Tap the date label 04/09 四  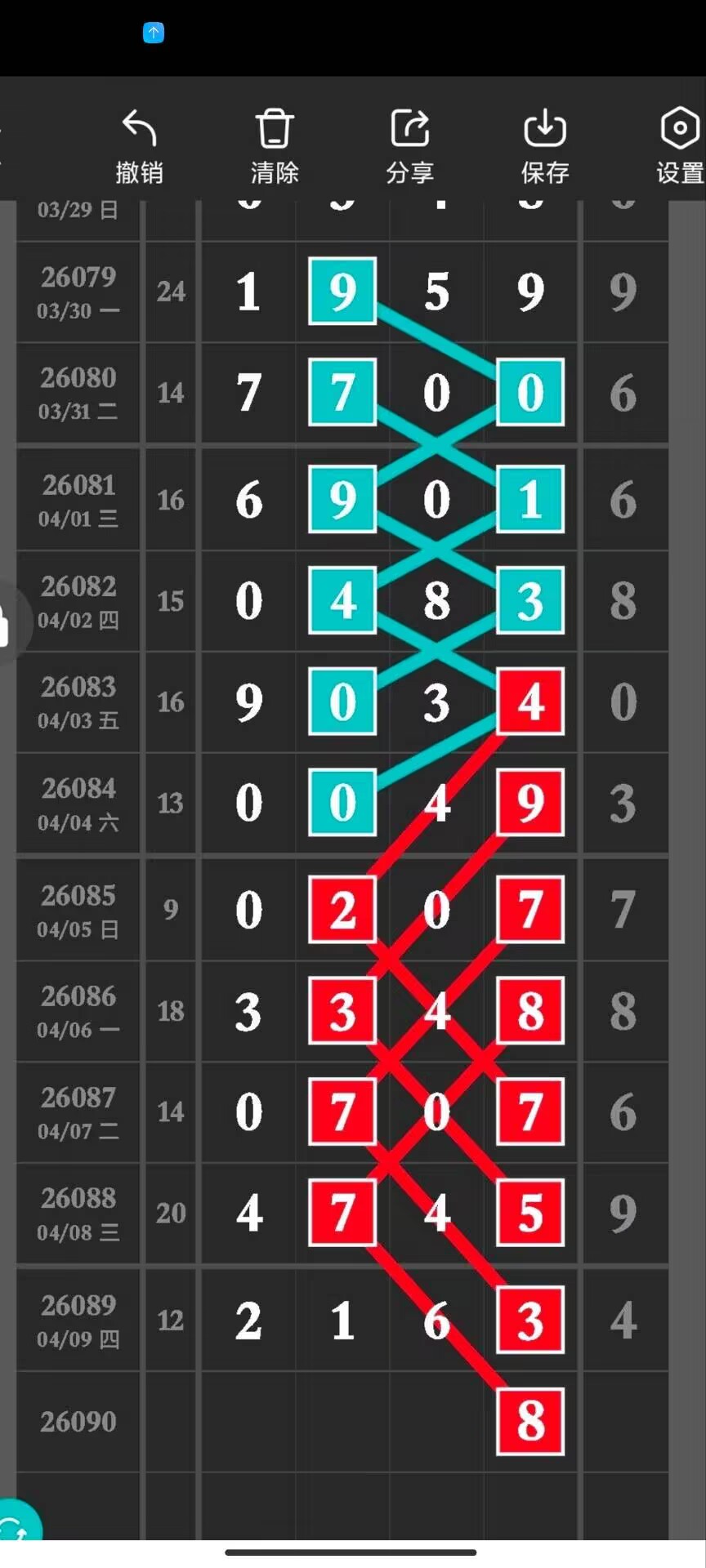[78, 1338]
